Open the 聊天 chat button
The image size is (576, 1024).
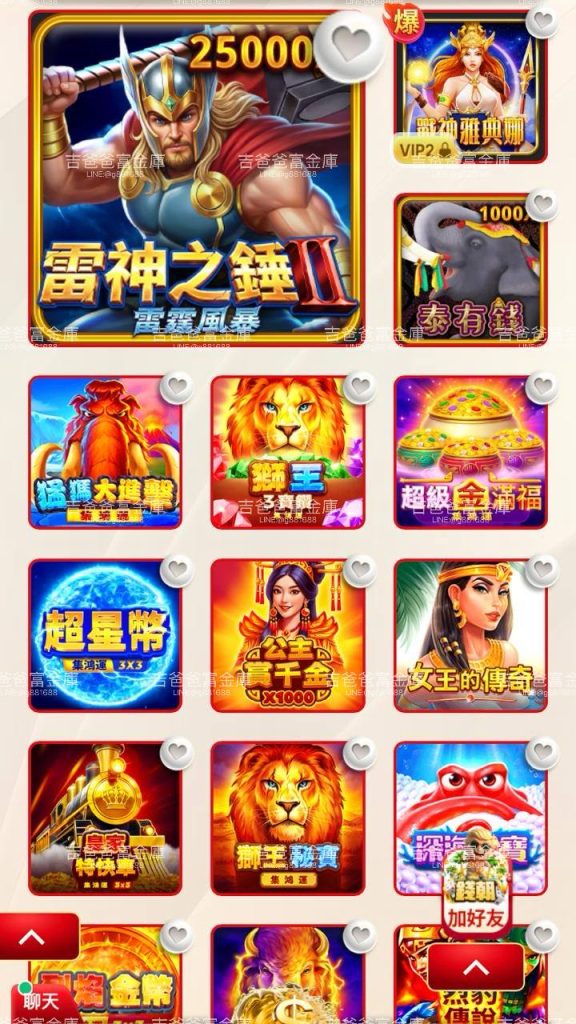click(x=40, y=1003)
